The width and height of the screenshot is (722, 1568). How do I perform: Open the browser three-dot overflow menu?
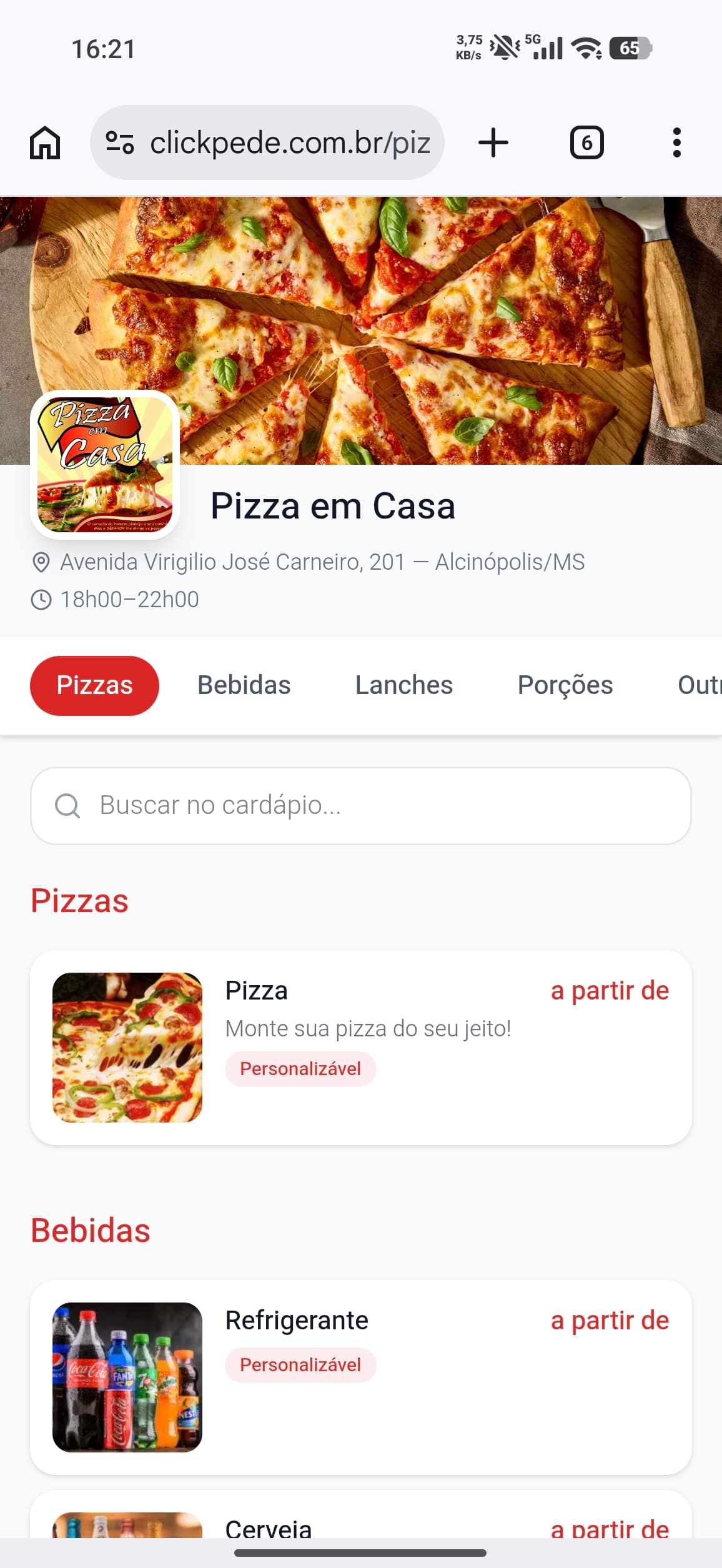[676, 142]
